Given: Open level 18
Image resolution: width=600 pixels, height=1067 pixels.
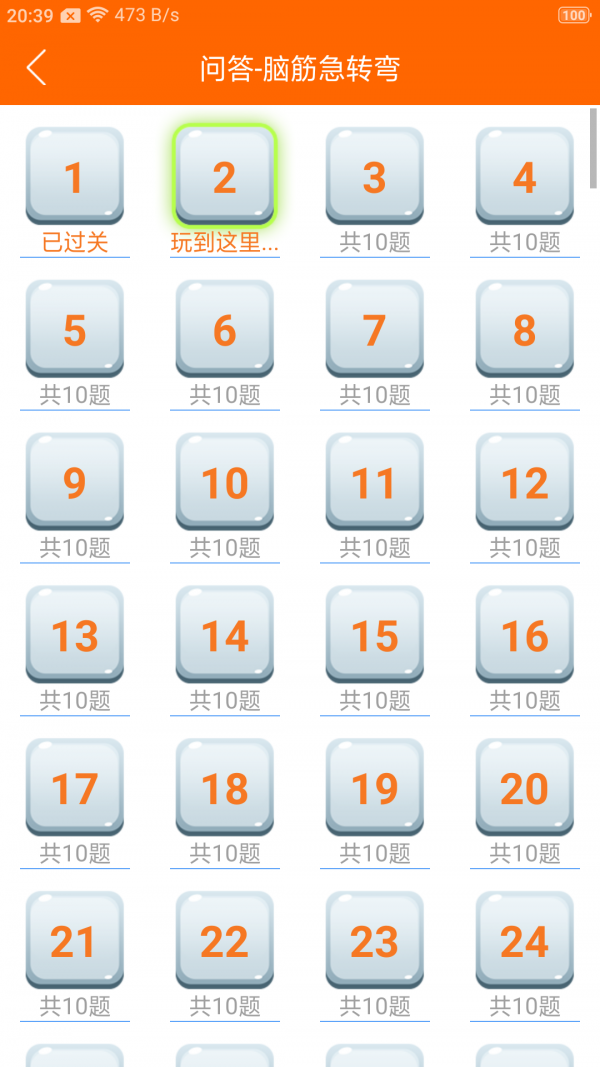Looking at the screenshot, I should coord(225,789).
